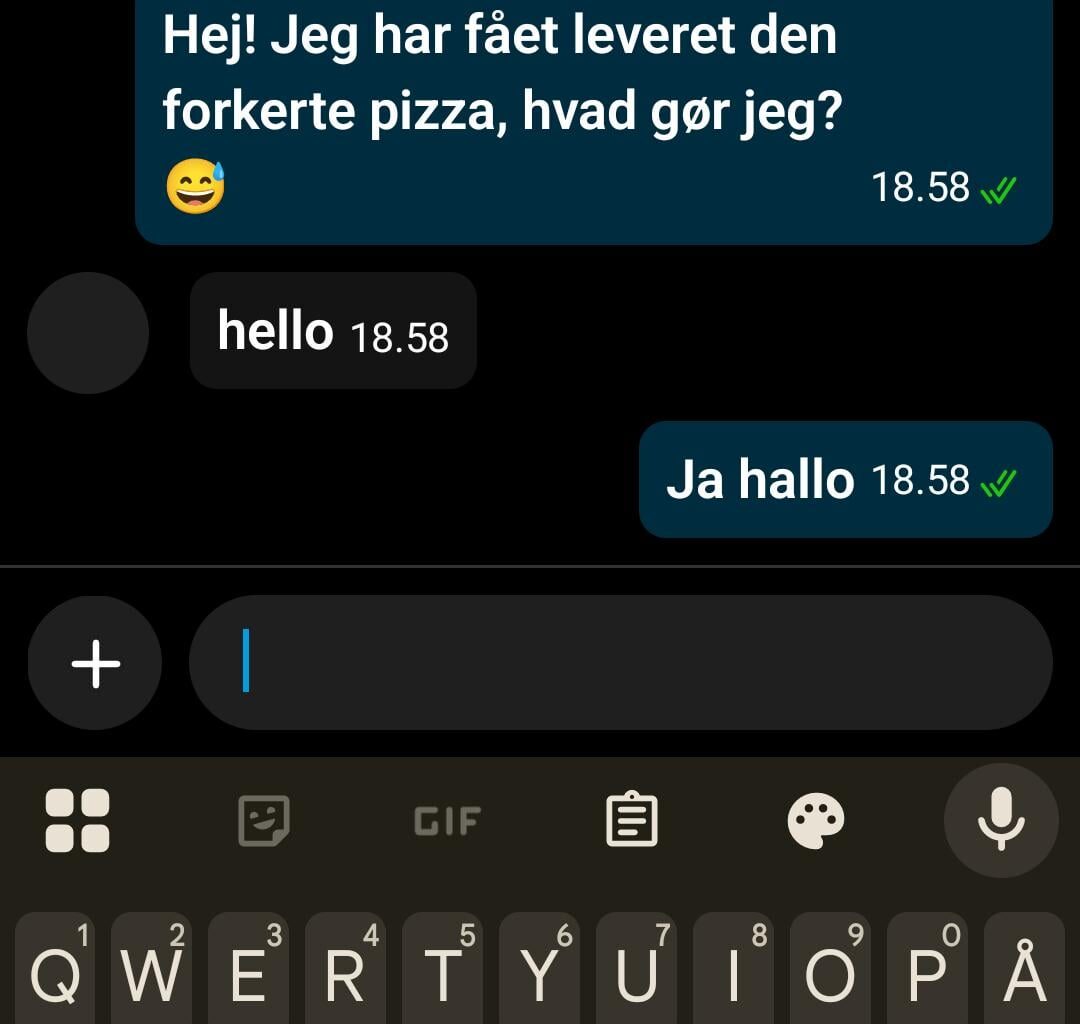This screenshot has height=1024, width=1080.
Task: Open the sender's profile avatar
Action: 88,333
